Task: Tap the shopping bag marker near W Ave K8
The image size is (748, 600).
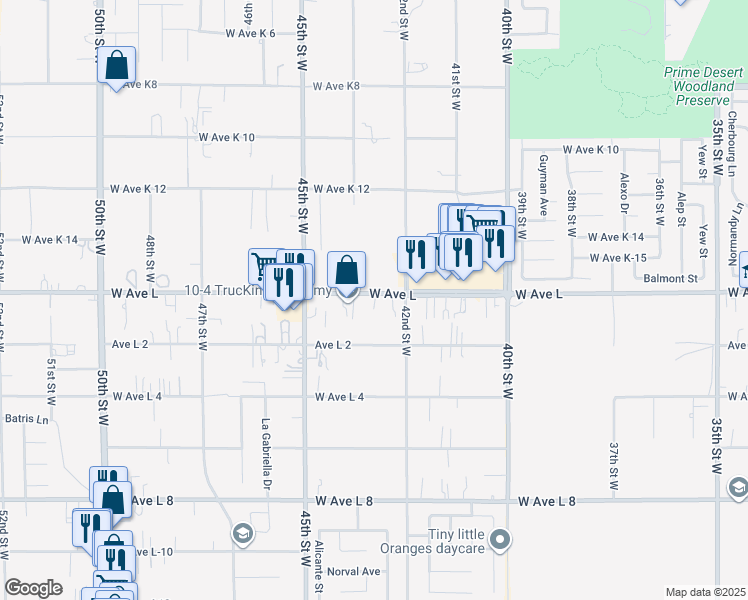Action: 117,65
